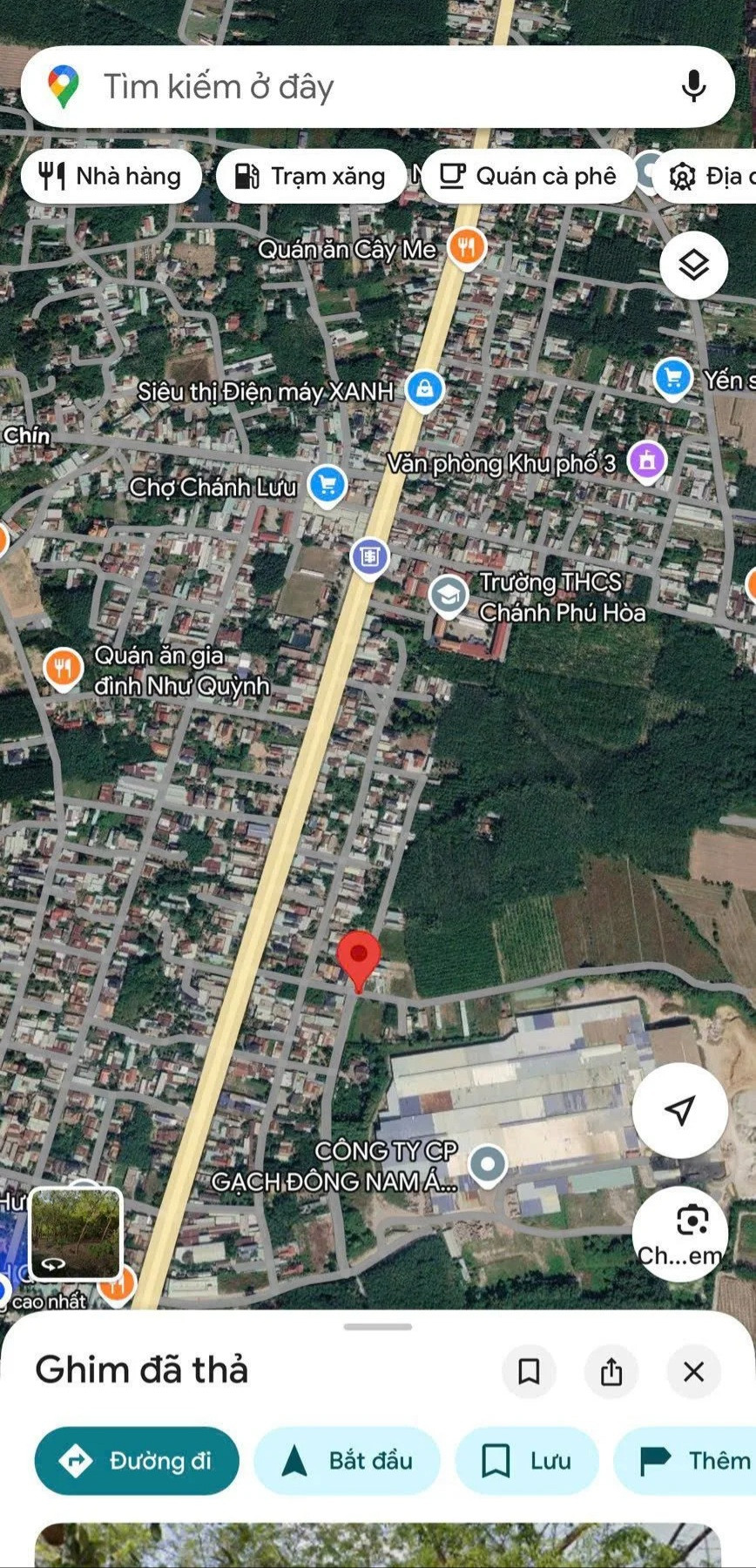
Task: Center map on my location
Action: coord(679,1110)
